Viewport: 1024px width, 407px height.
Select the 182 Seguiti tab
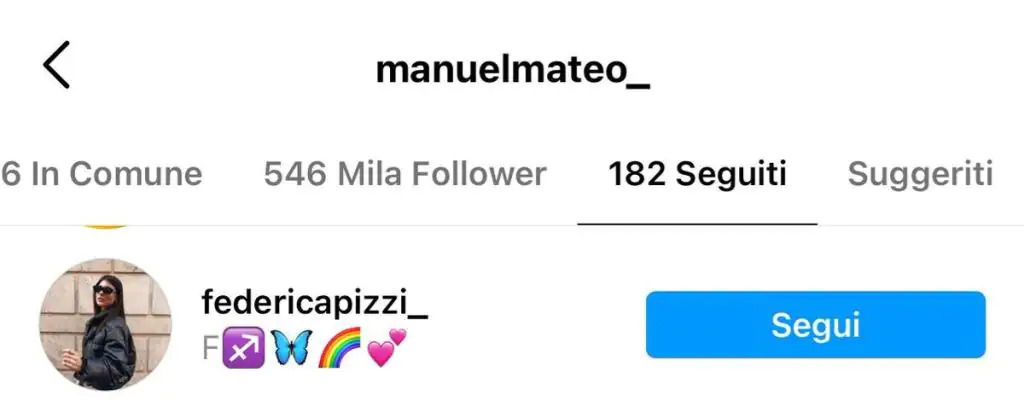697,174
